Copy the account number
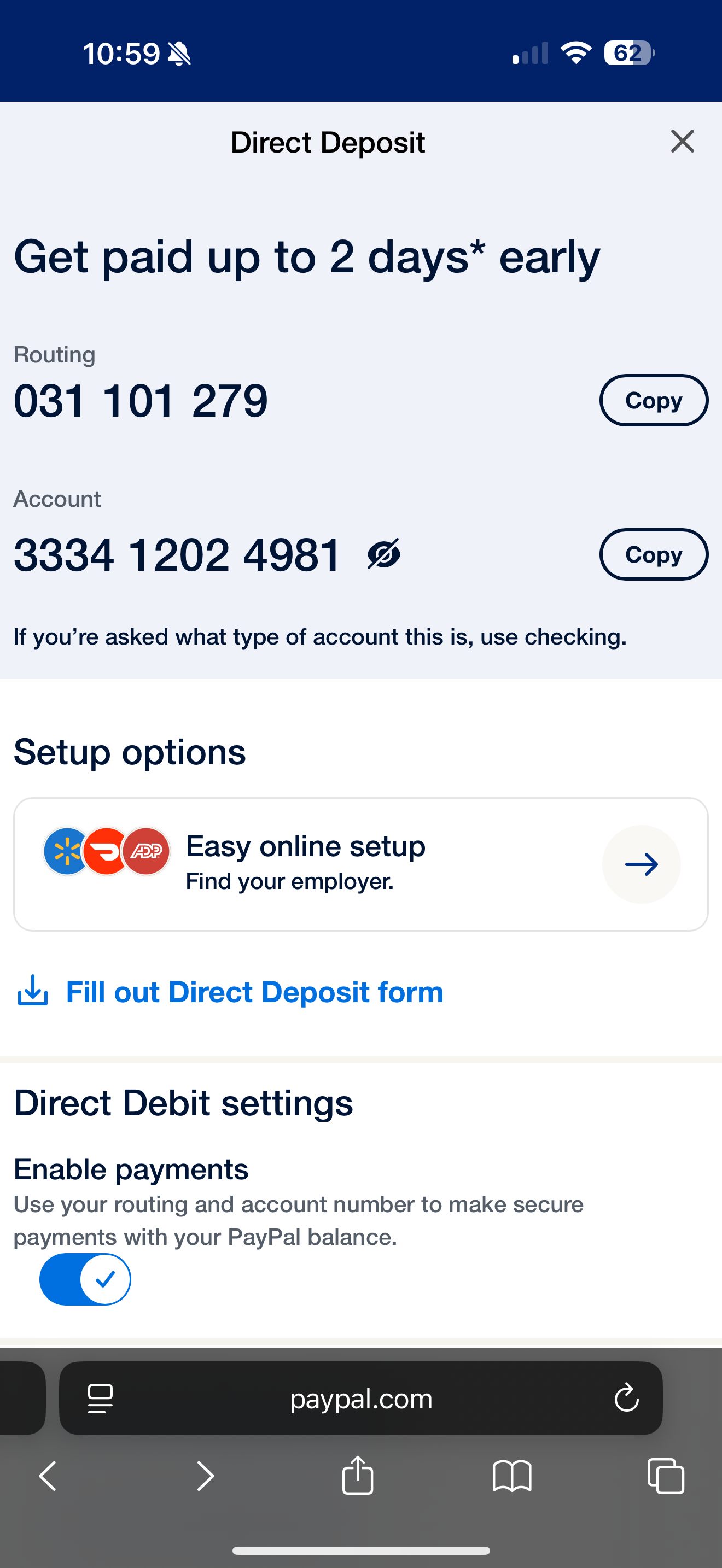Image resolution: width=722 pixels, height=1568 pixels. click(x=653, y=554)
